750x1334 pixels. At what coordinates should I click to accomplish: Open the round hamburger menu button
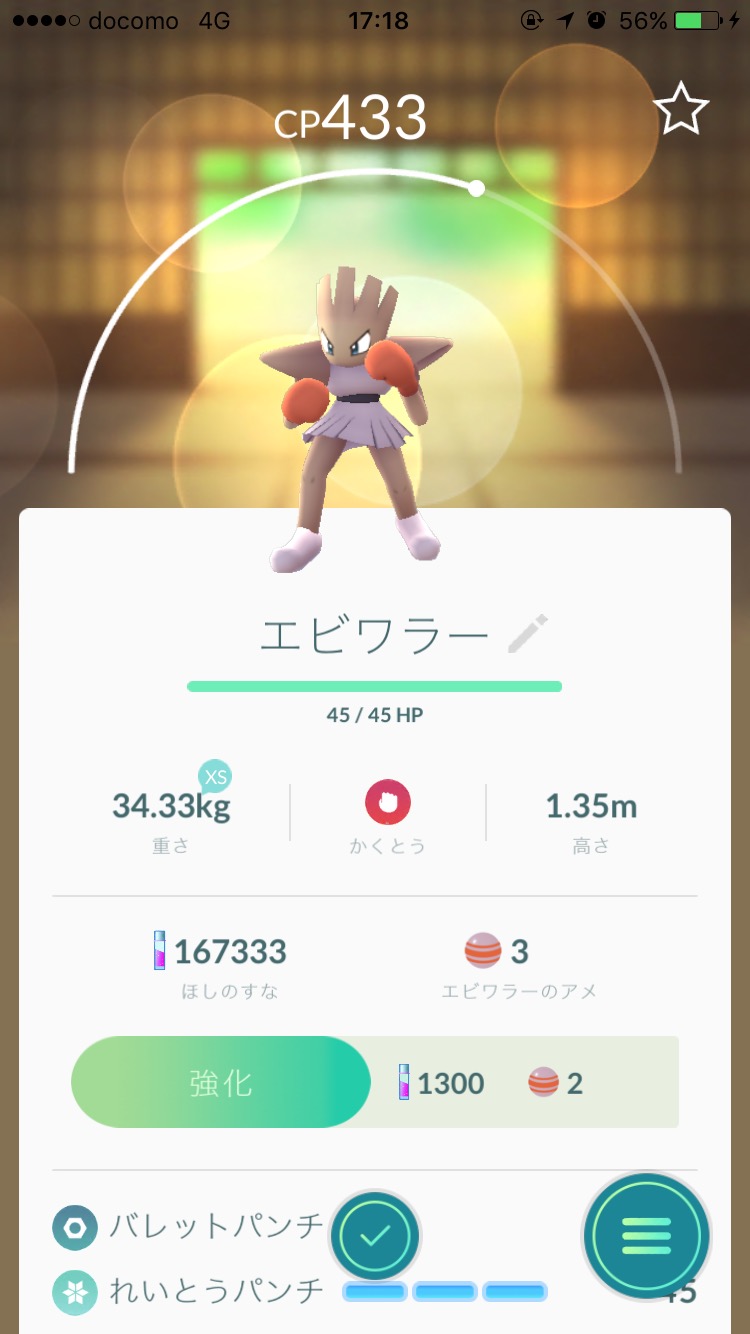(647, 1237)
